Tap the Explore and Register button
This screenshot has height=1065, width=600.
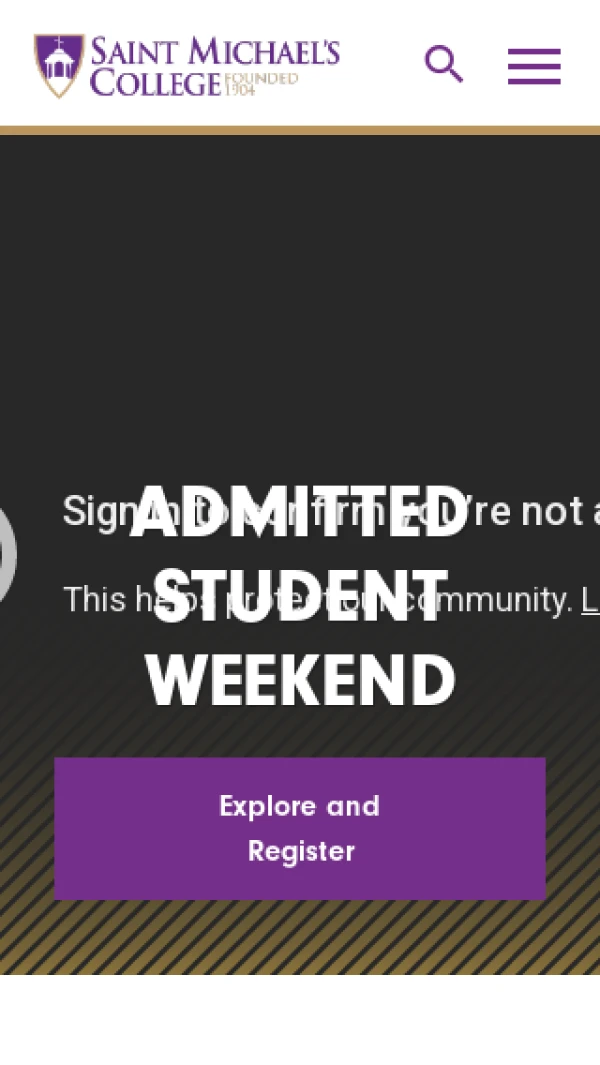pyautogui.click(x=300, y=828)
